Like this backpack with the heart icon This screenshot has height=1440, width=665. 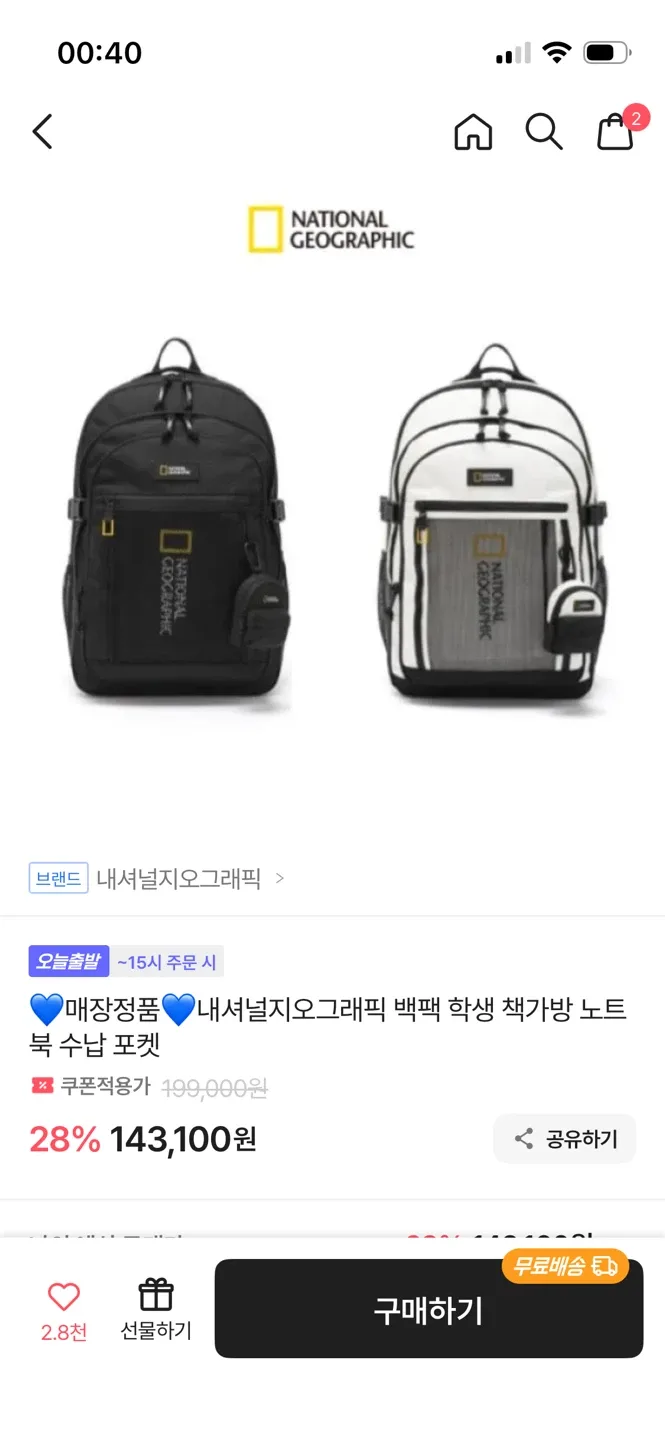[64, 1298]
